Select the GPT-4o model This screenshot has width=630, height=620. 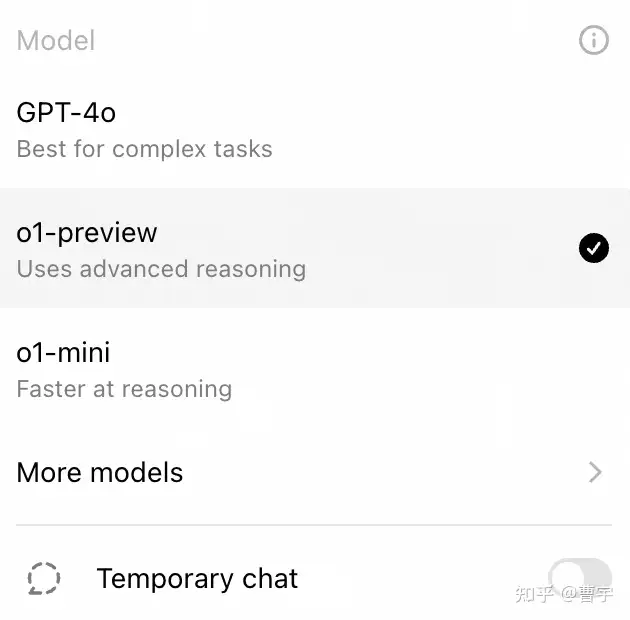tap(145, 130)
